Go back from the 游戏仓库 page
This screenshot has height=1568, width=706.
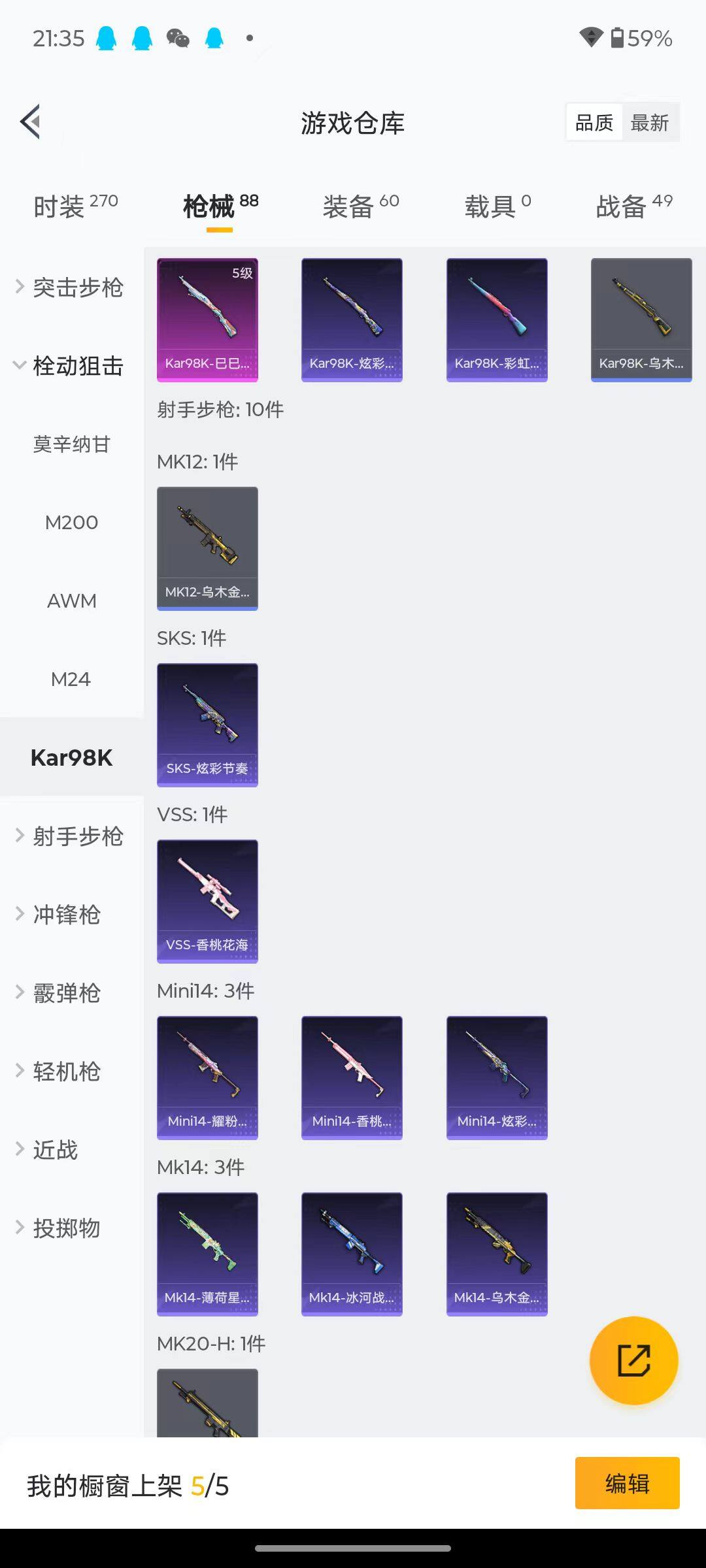(31, 122)
